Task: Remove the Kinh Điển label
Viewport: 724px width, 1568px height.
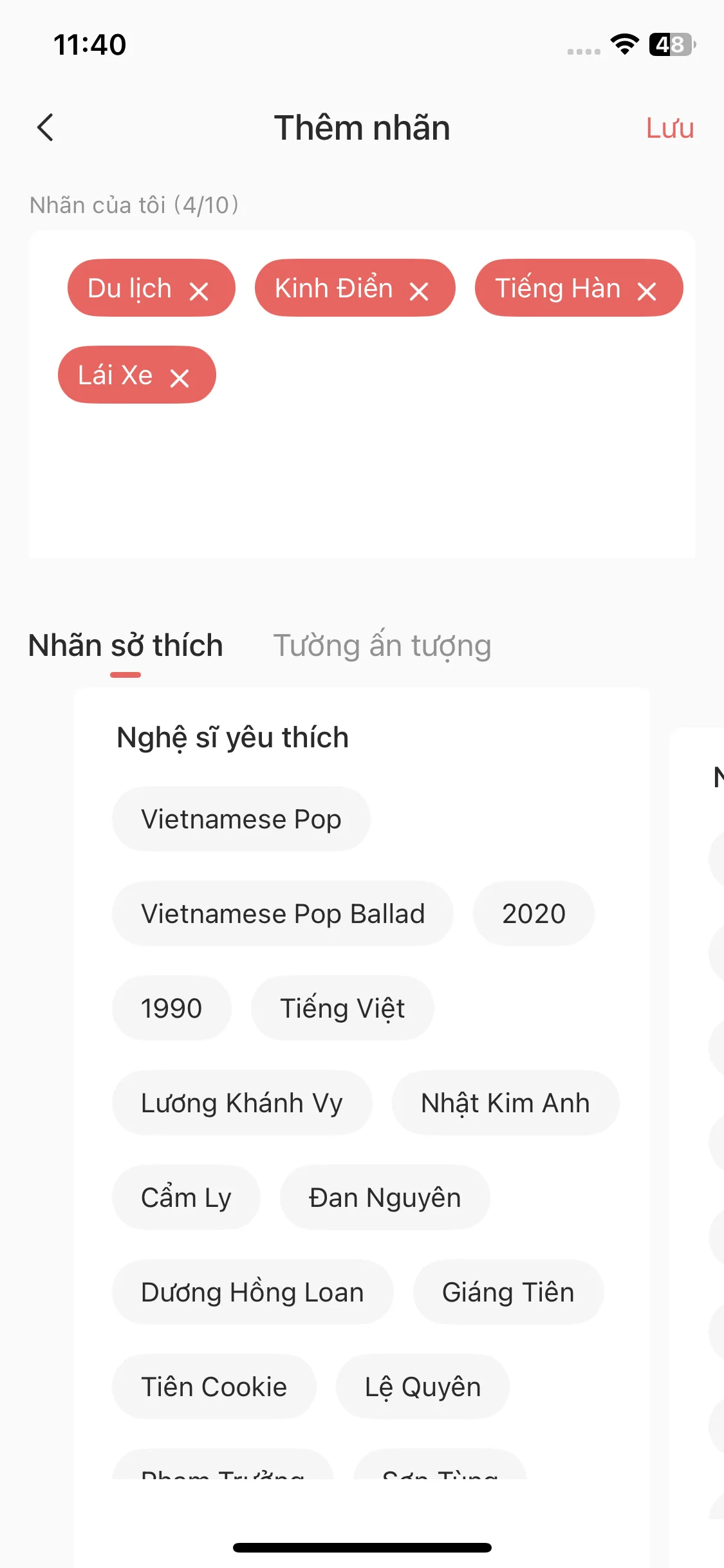Action: tap(419, 292)
